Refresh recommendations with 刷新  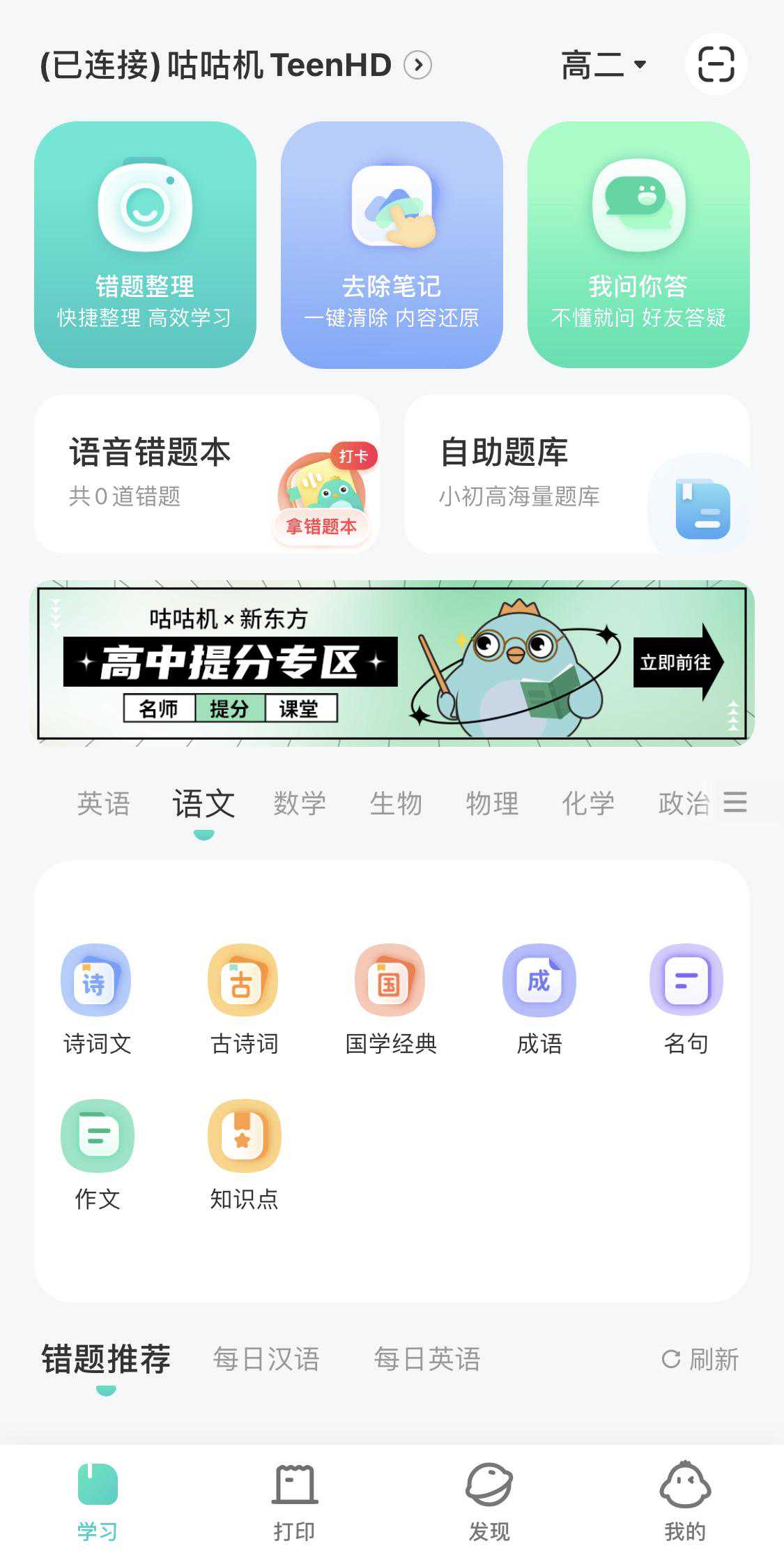pyautogui.click(x=700, y=1359)
